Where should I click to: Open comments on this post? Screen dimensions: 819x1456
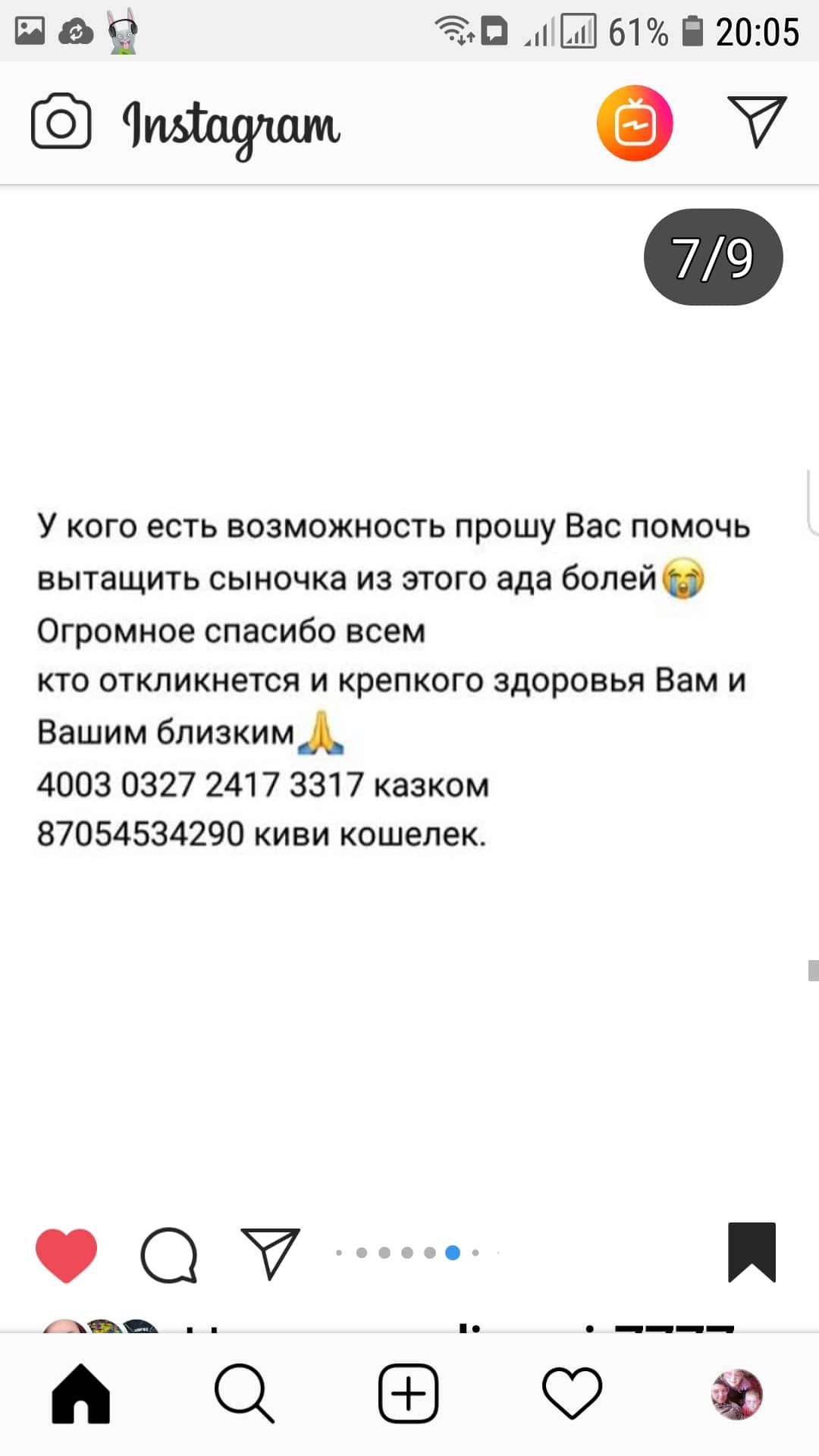169,1254
